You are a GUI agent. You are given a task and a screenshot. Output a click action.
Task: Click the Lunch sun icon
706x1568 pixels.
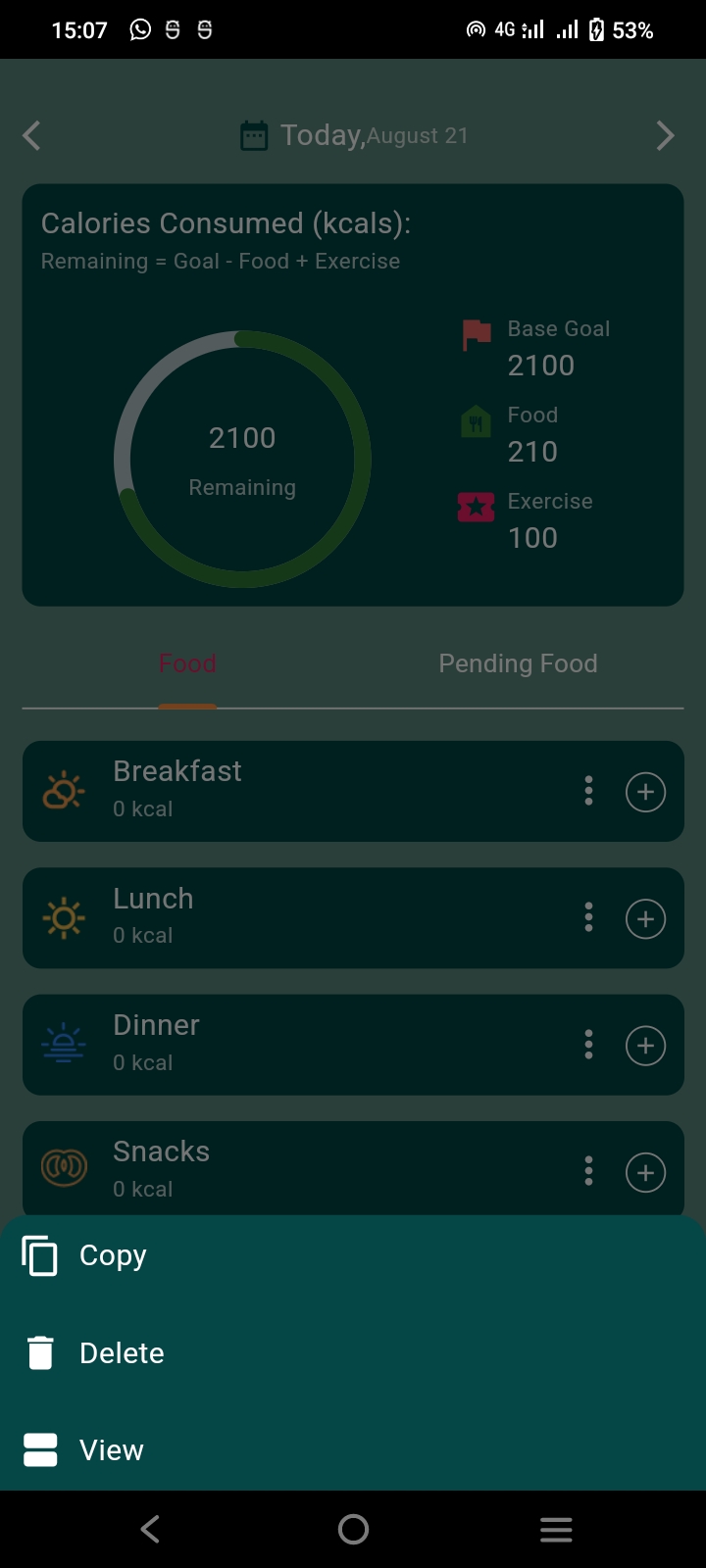point(63,917)
